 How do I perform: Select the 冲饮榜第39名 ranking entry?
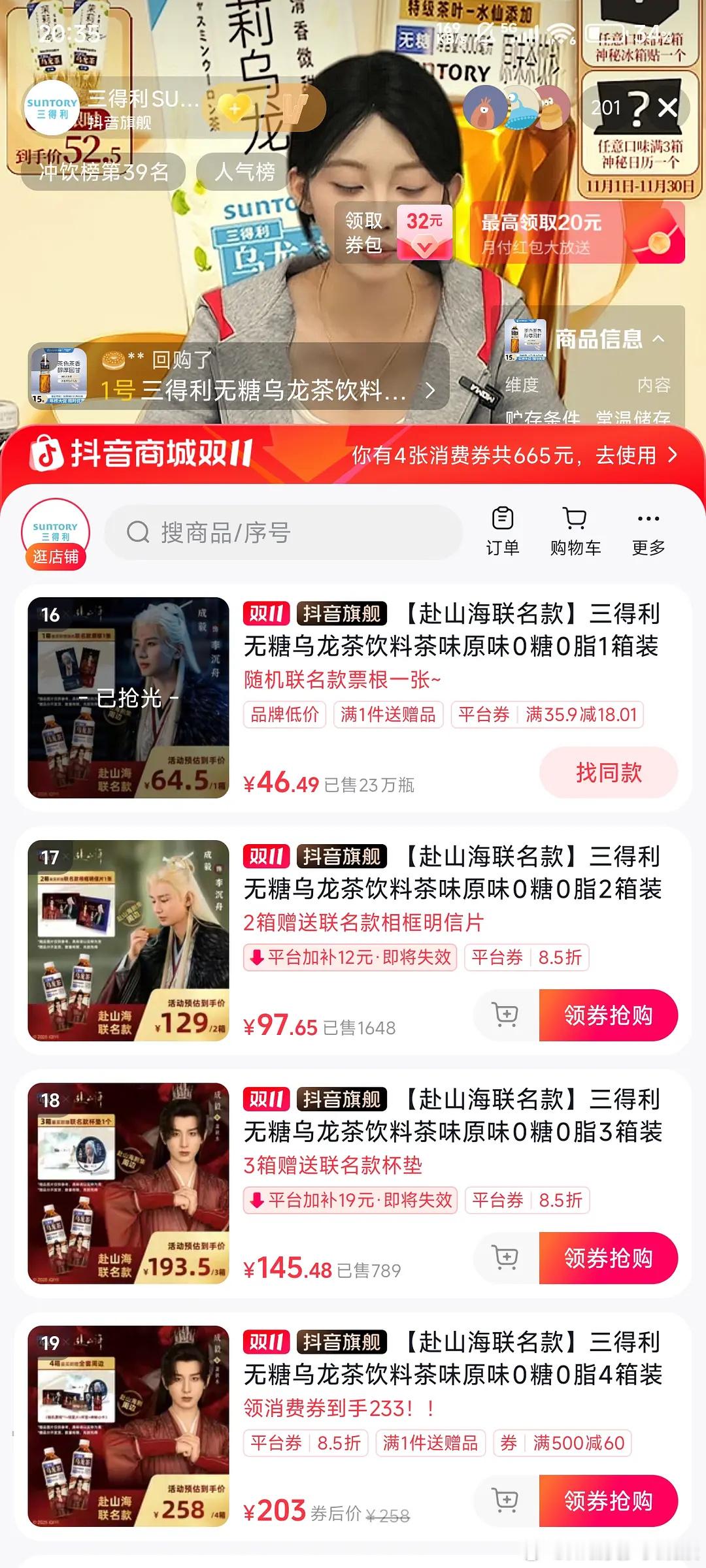(105, 171)
